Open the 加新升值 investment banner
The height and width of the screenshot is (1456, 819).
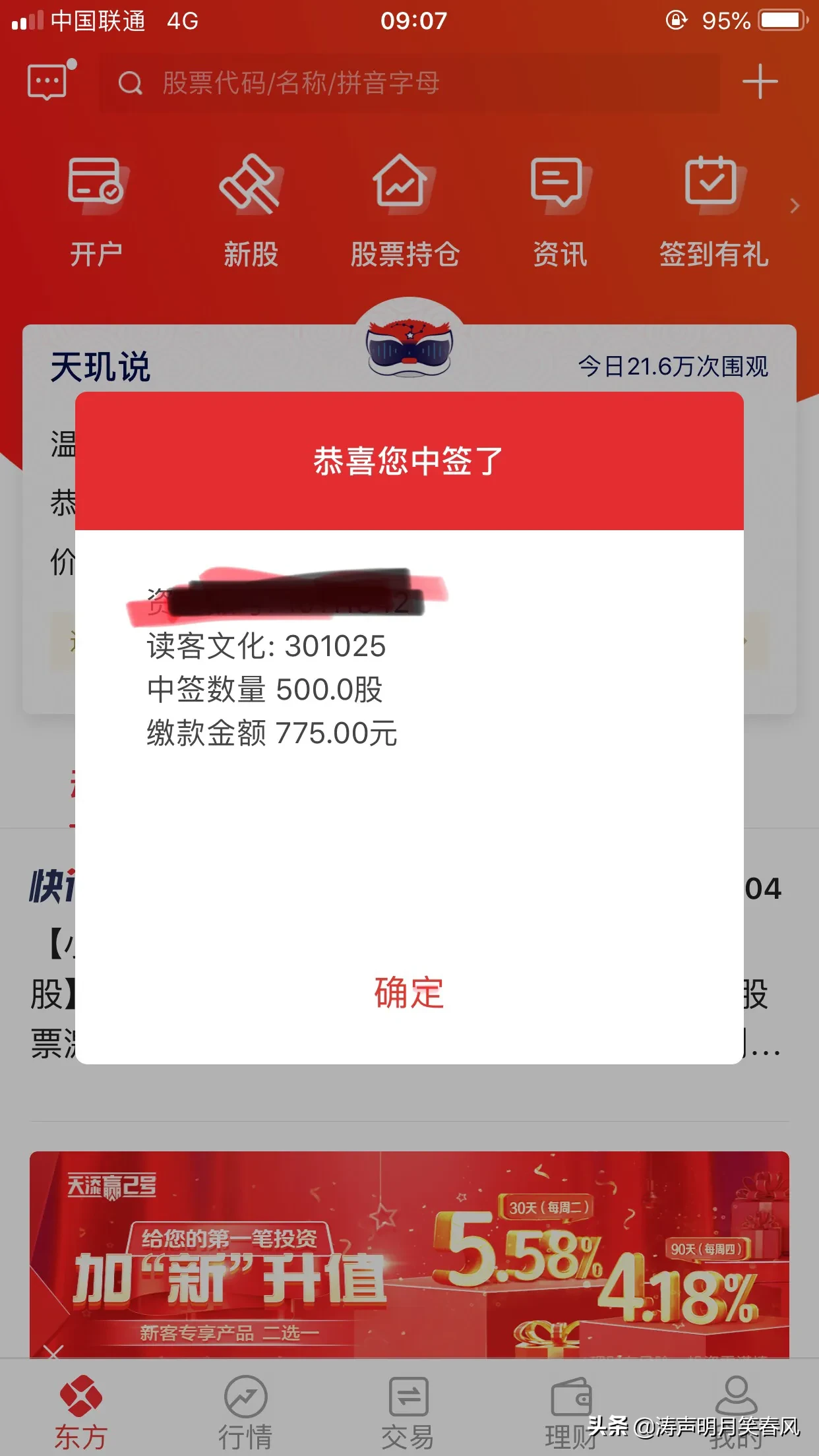coord(409,1253)
